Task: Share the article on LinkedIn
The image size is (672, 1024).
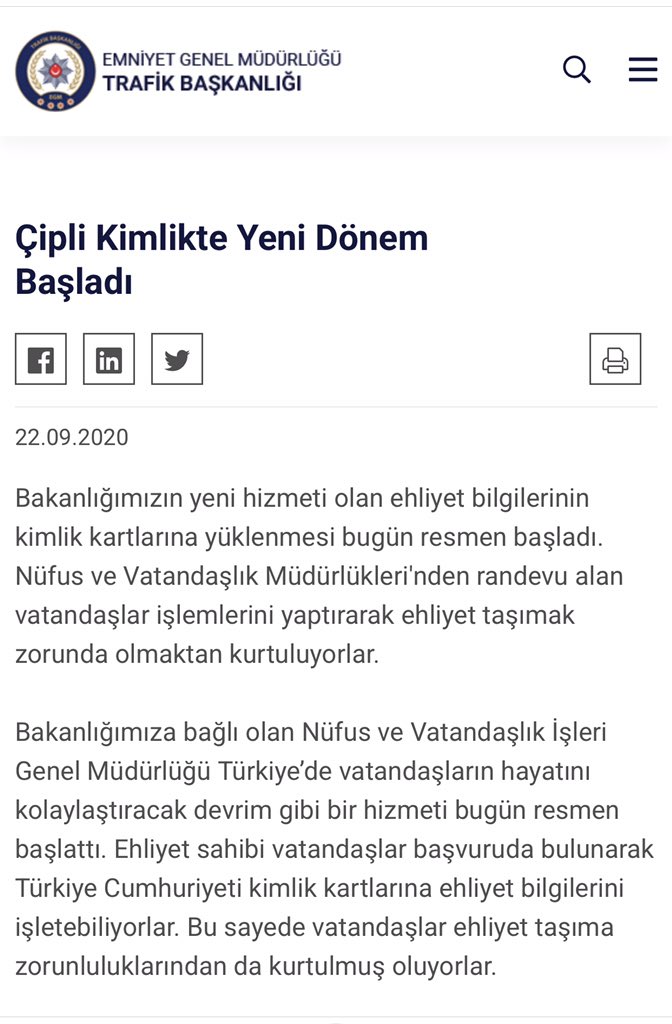Action: (108, 359)
